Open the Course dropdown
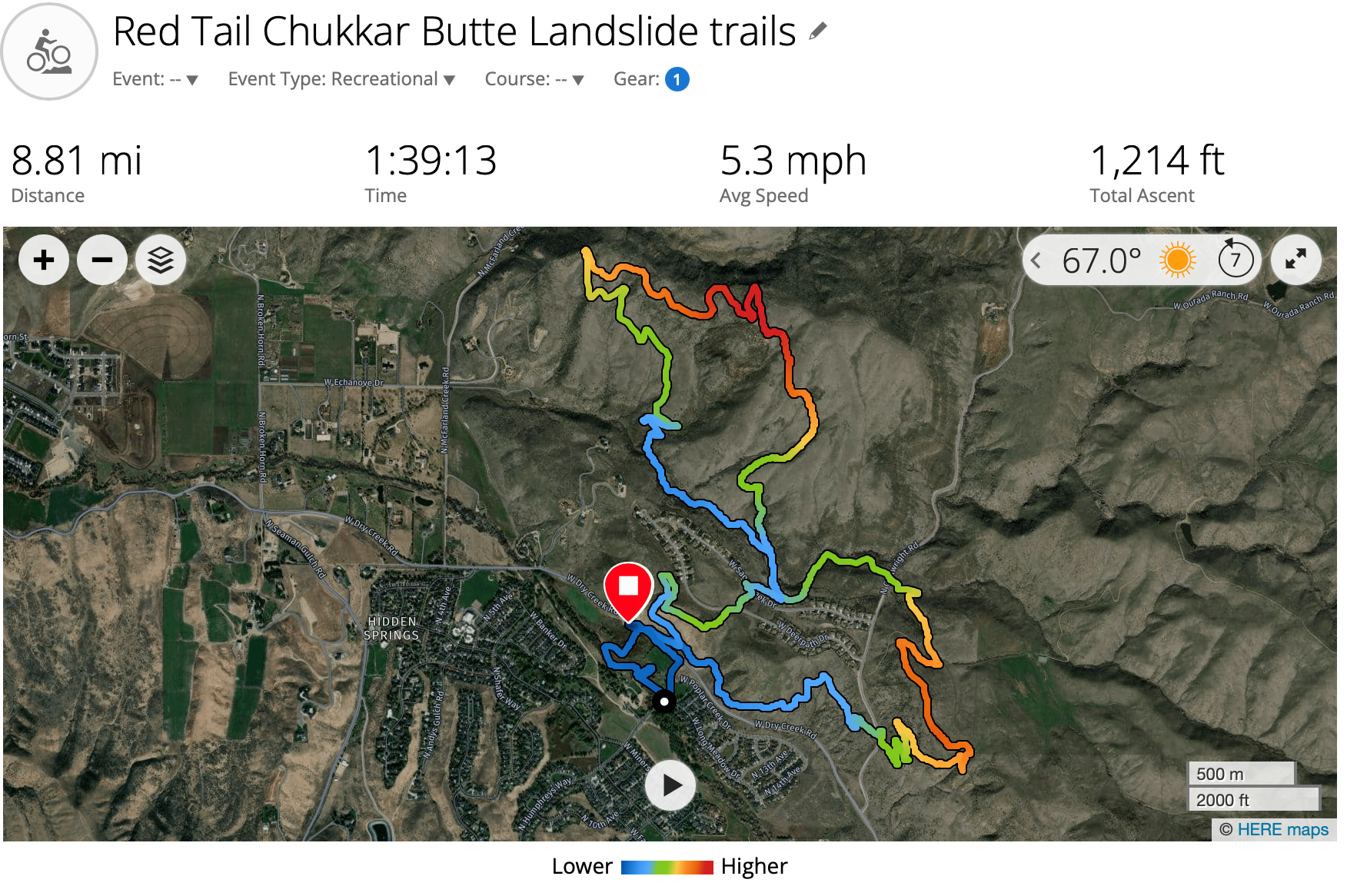 click(534, 79)
